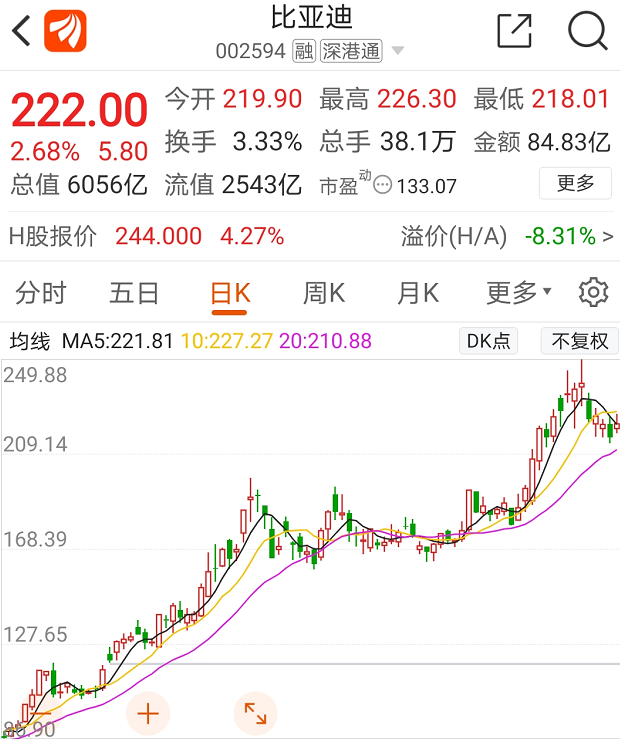Select the 日K tab
Viewport: 620px width, 742px height.
point(229,293)
